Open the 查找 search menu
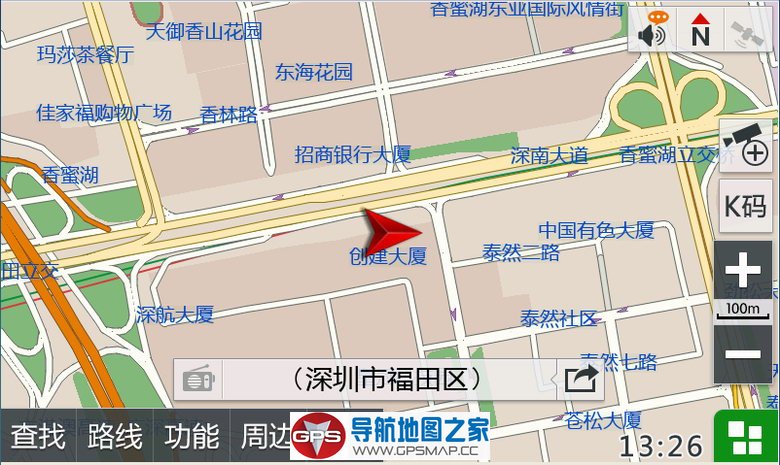780x465 pixels. coord(38,437)
